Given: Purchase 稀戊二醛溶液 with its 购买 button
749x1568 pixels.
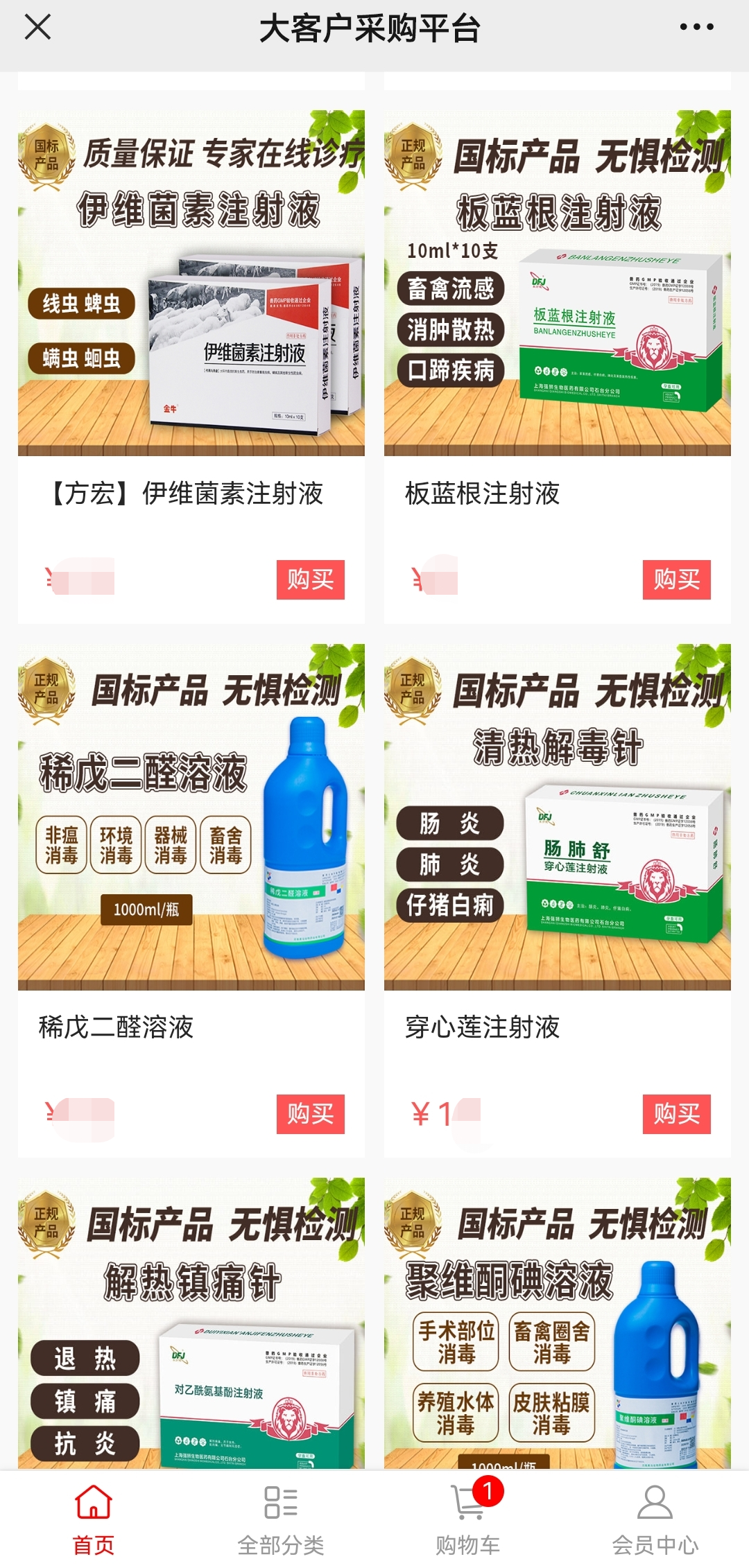Looking at the screenshot, I should click(x=310, y=1114).
